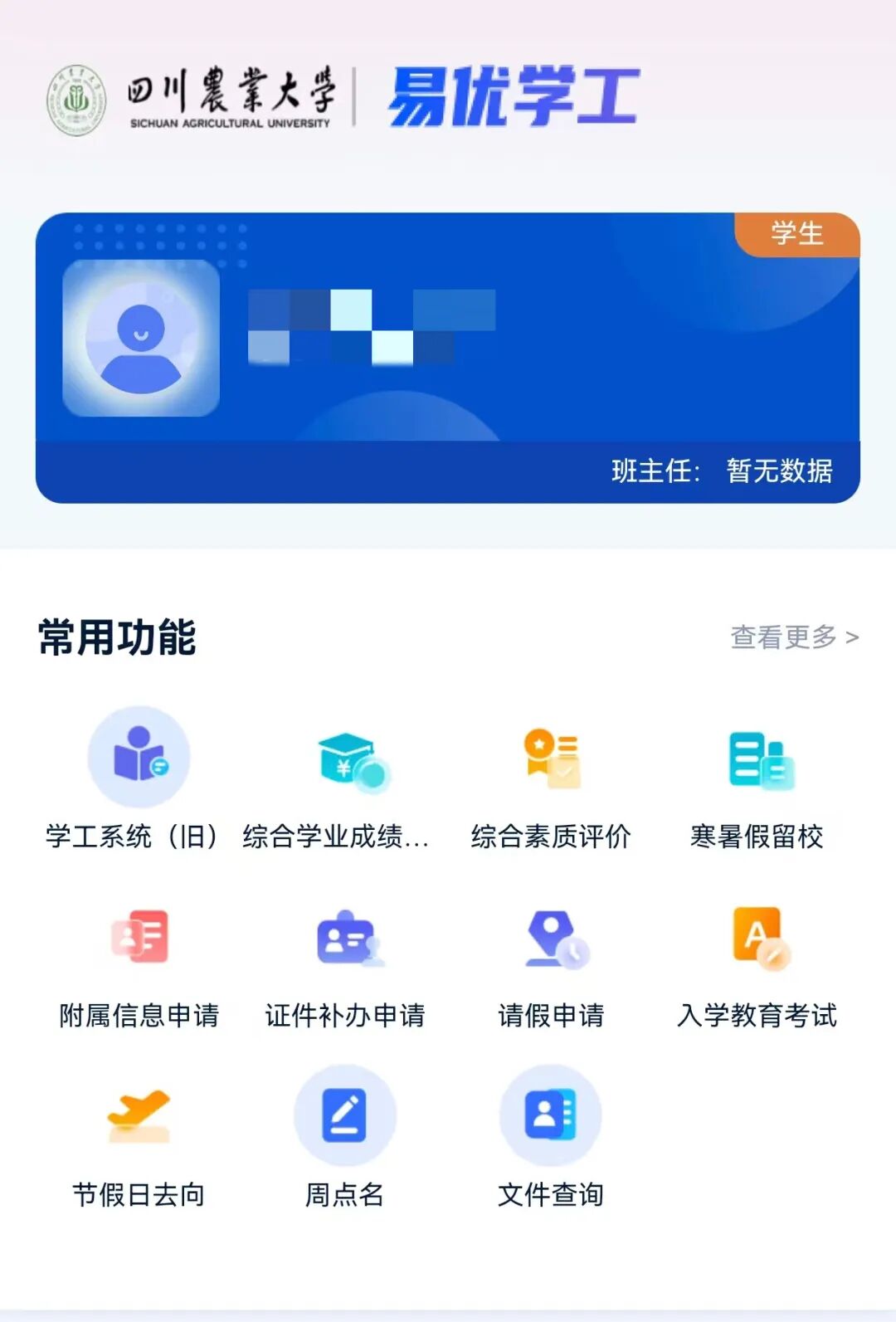Open 学工系统（旧）
The image size is (896, 1322).
139,758
